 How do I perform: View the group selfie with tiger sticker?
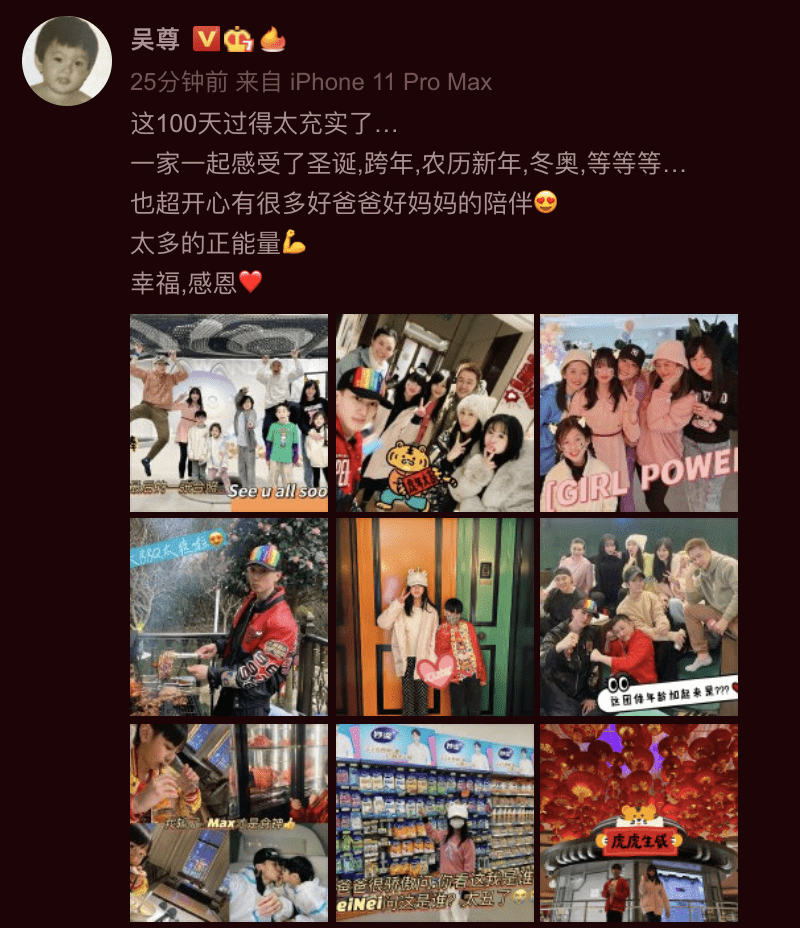click(x=434, y=413)
